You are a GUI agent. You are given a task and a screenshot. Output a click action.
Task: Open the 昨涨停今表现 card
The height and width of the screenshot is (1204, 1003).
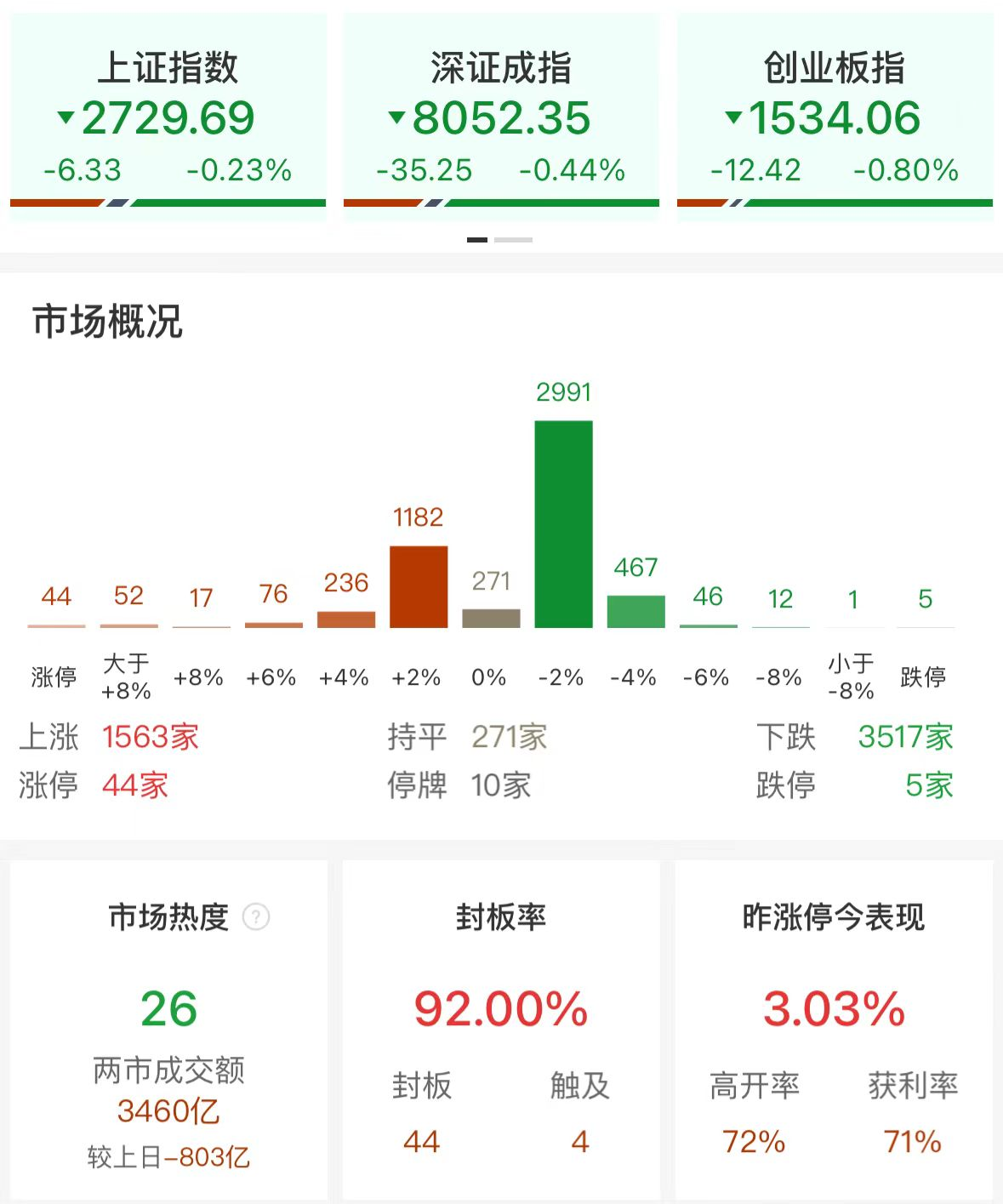pyautogui.click(x=834, y=1030)
